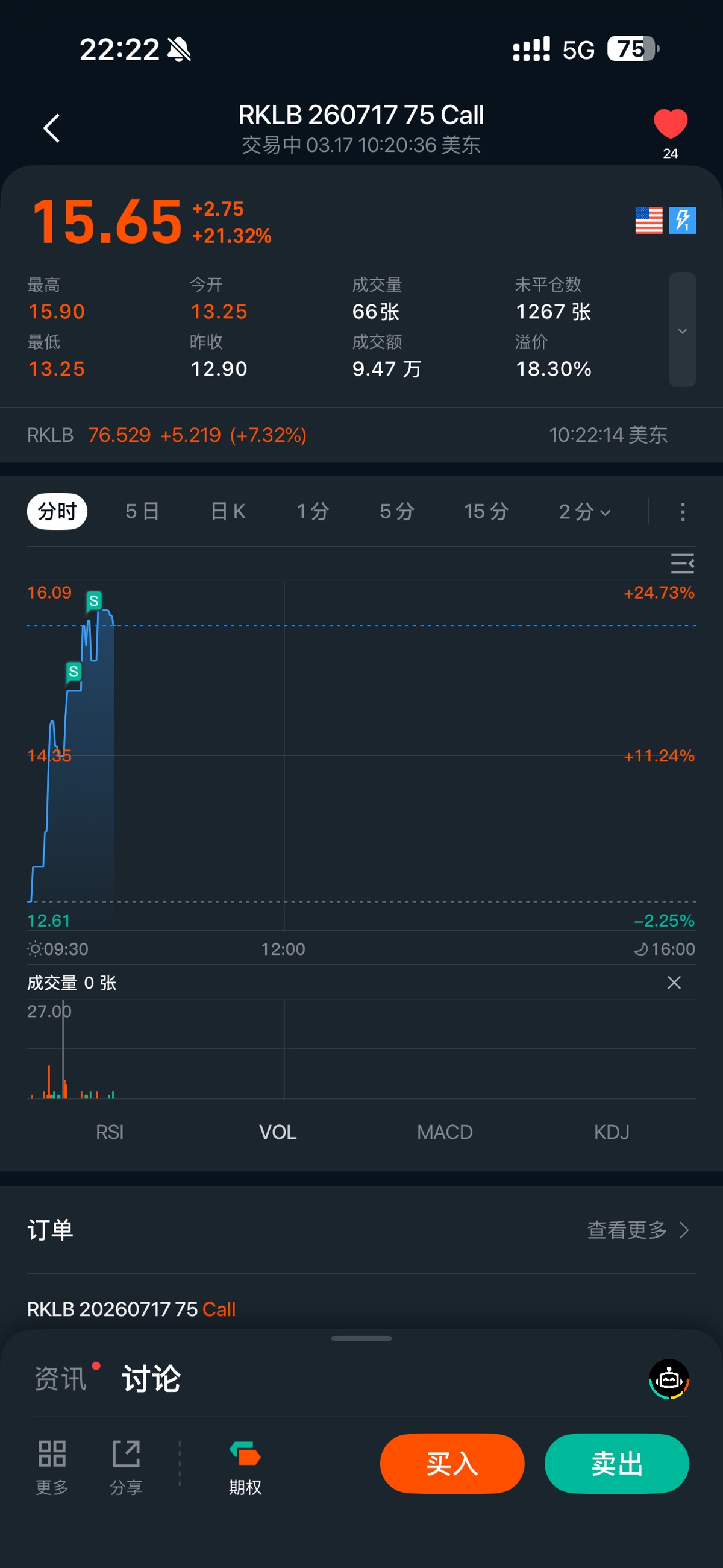This screenshot has width=723, height=1568.
Task: View more orders via 查看更多
Action: 637,1230
